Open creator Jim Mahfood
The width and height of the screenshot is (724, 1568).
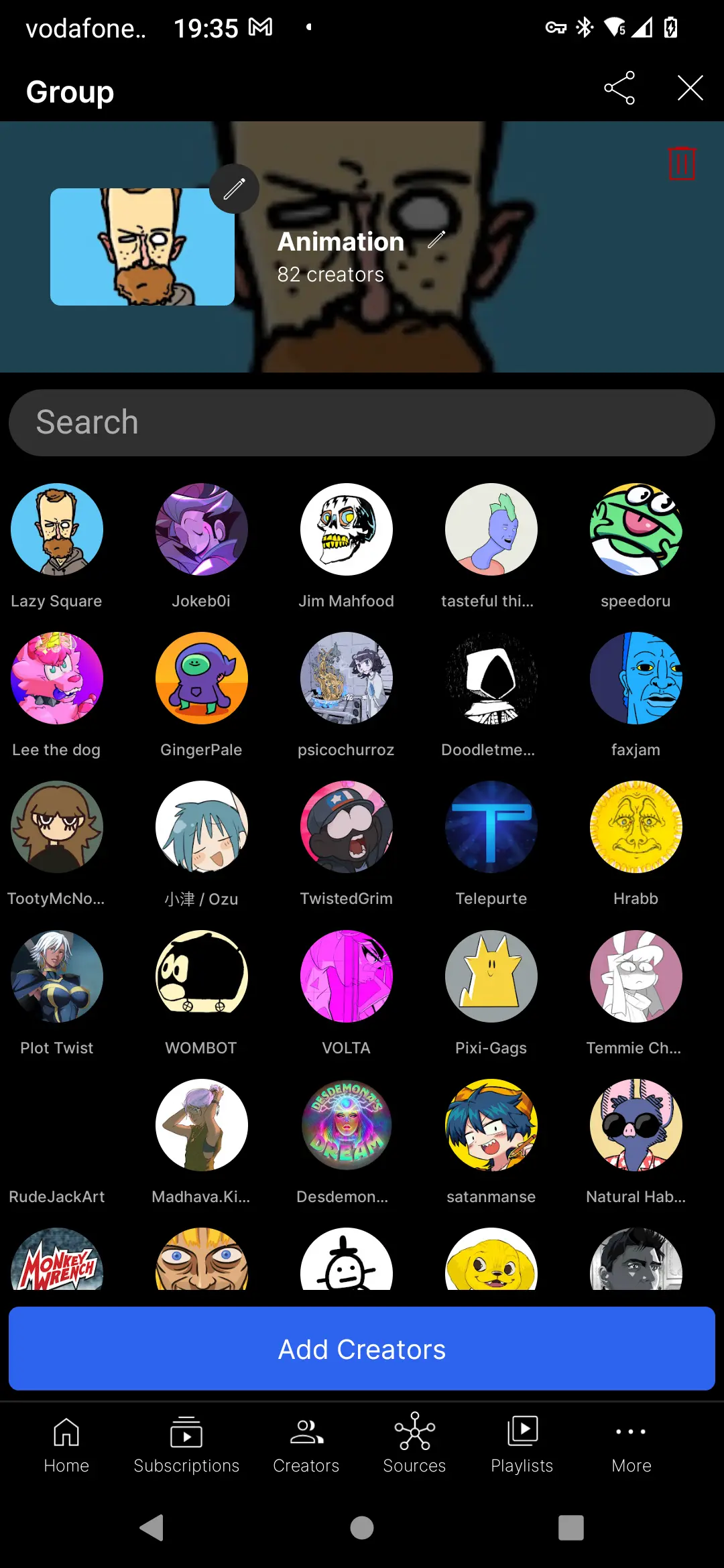(x=347, y=529)
